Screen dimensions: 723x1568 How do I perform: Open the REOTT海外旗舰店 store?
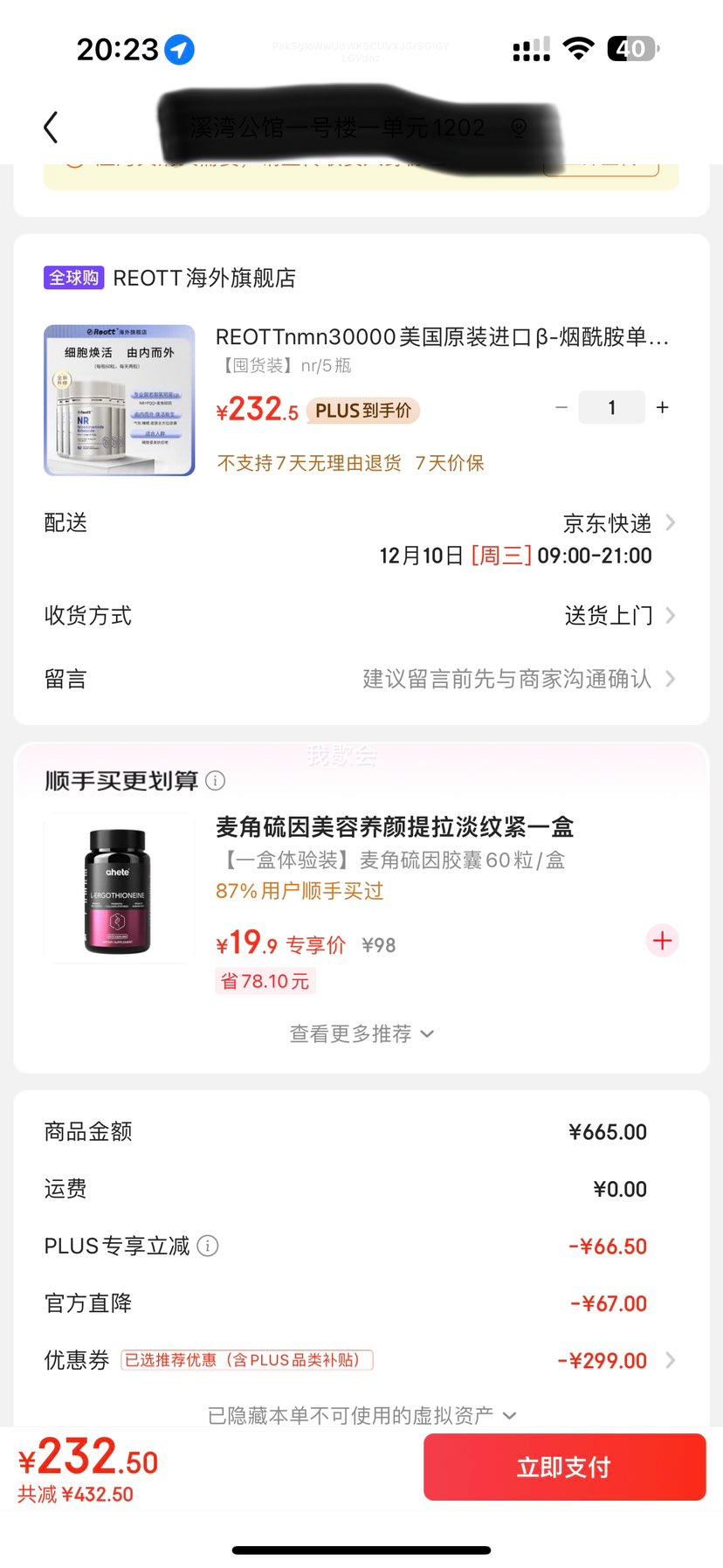click(x=203, y=278)
